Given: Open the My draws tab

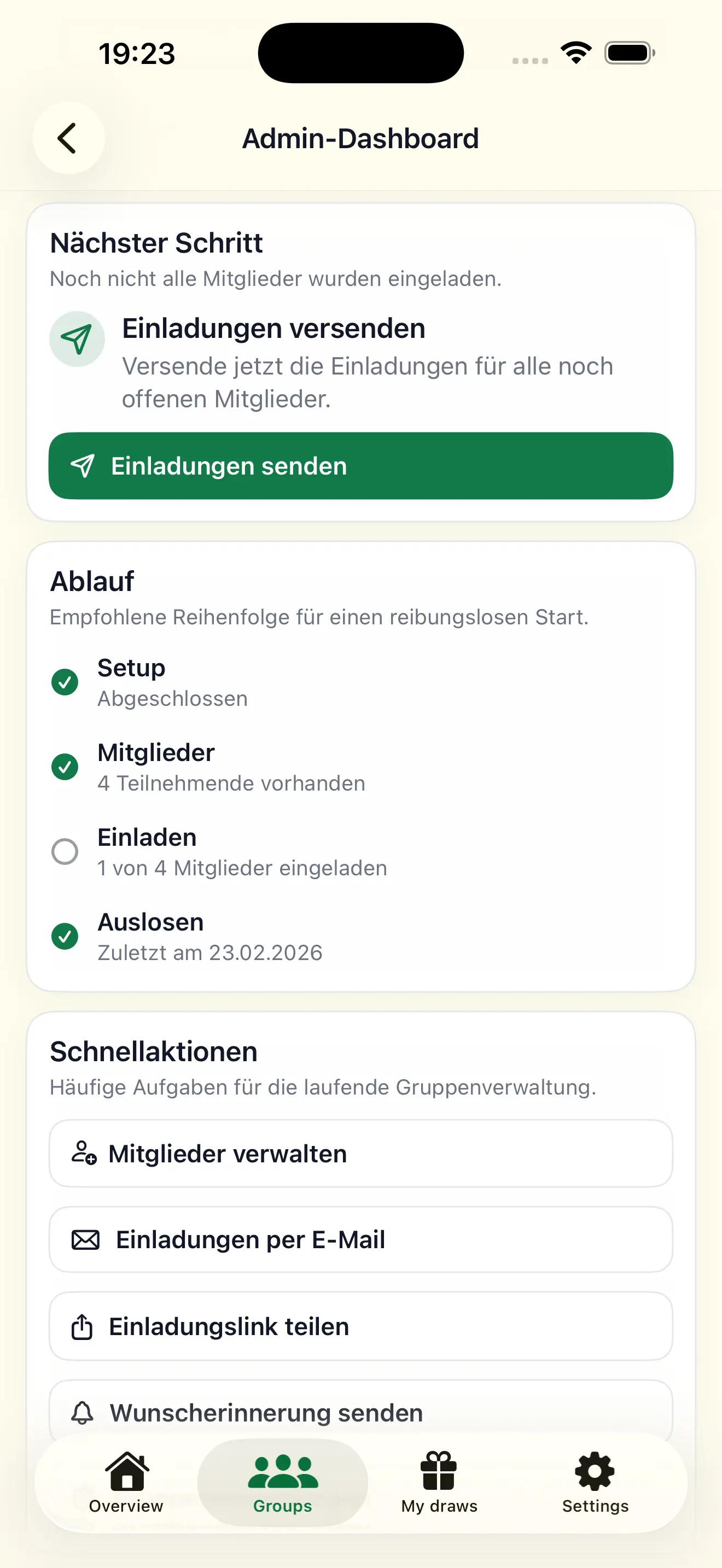Looking at the screenshot, I should [439, 1483].
